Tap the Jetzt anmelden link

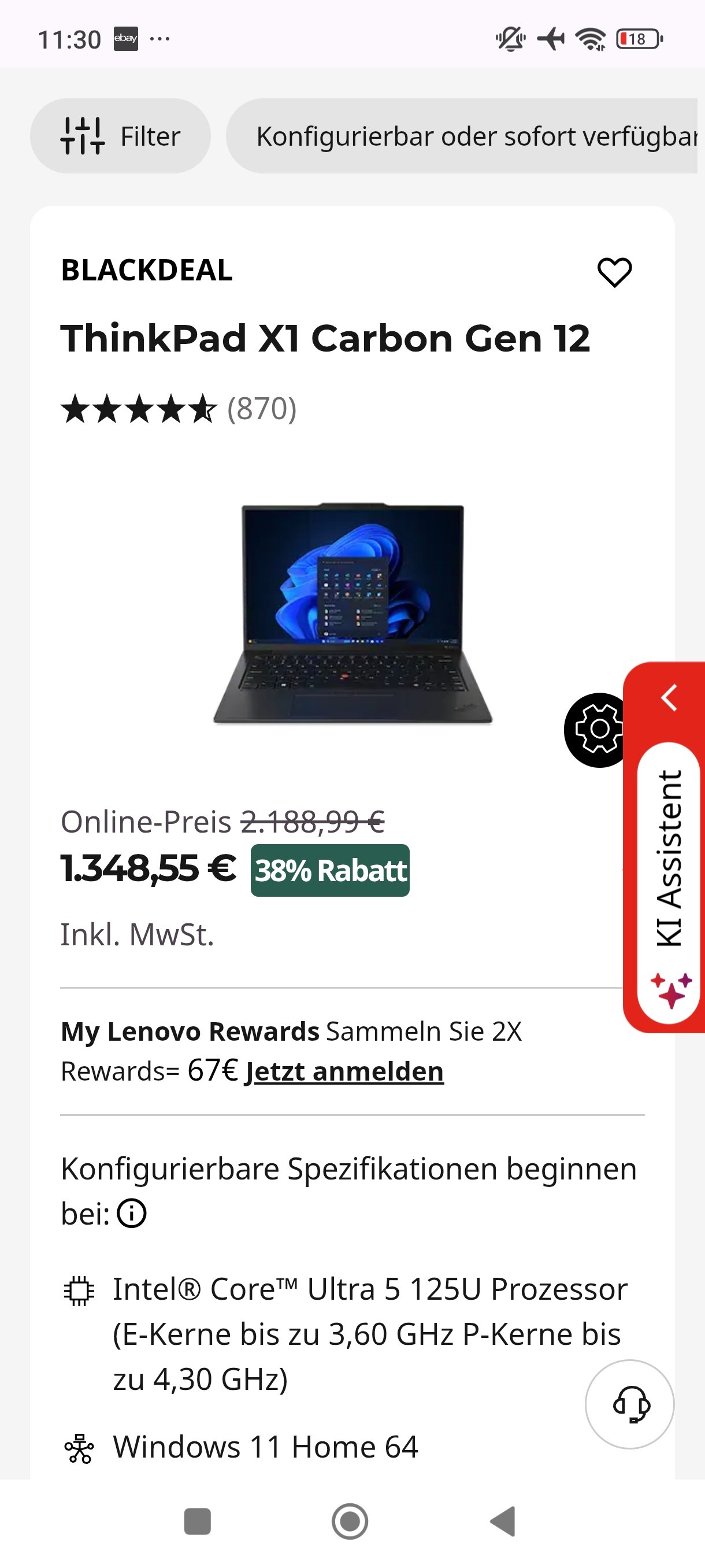344,1072
